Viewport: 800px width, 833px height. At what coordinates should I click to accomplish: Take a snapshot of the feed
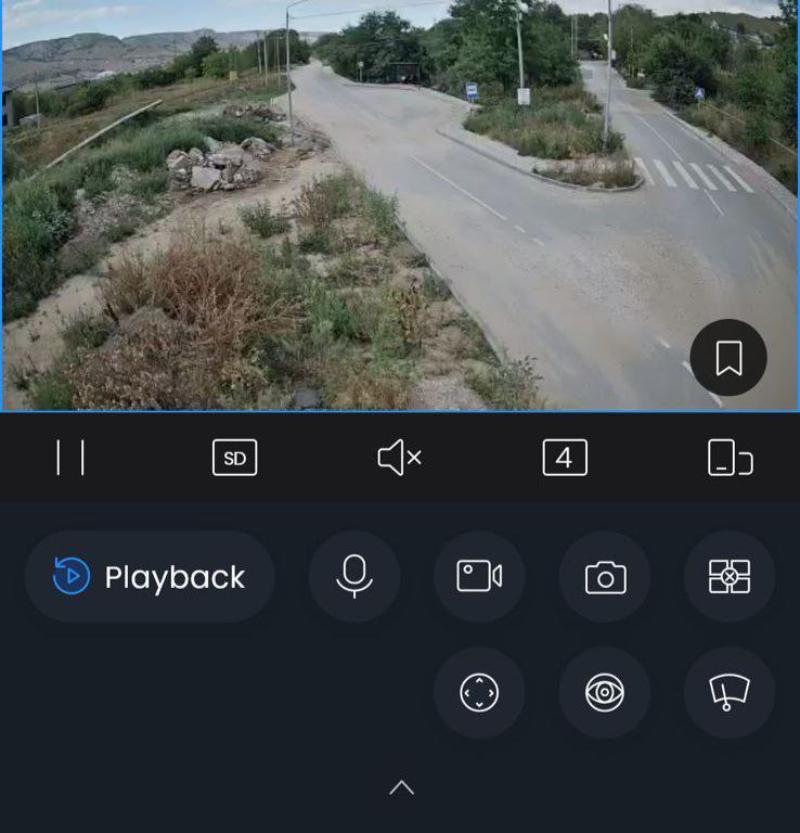click(604, 577)
